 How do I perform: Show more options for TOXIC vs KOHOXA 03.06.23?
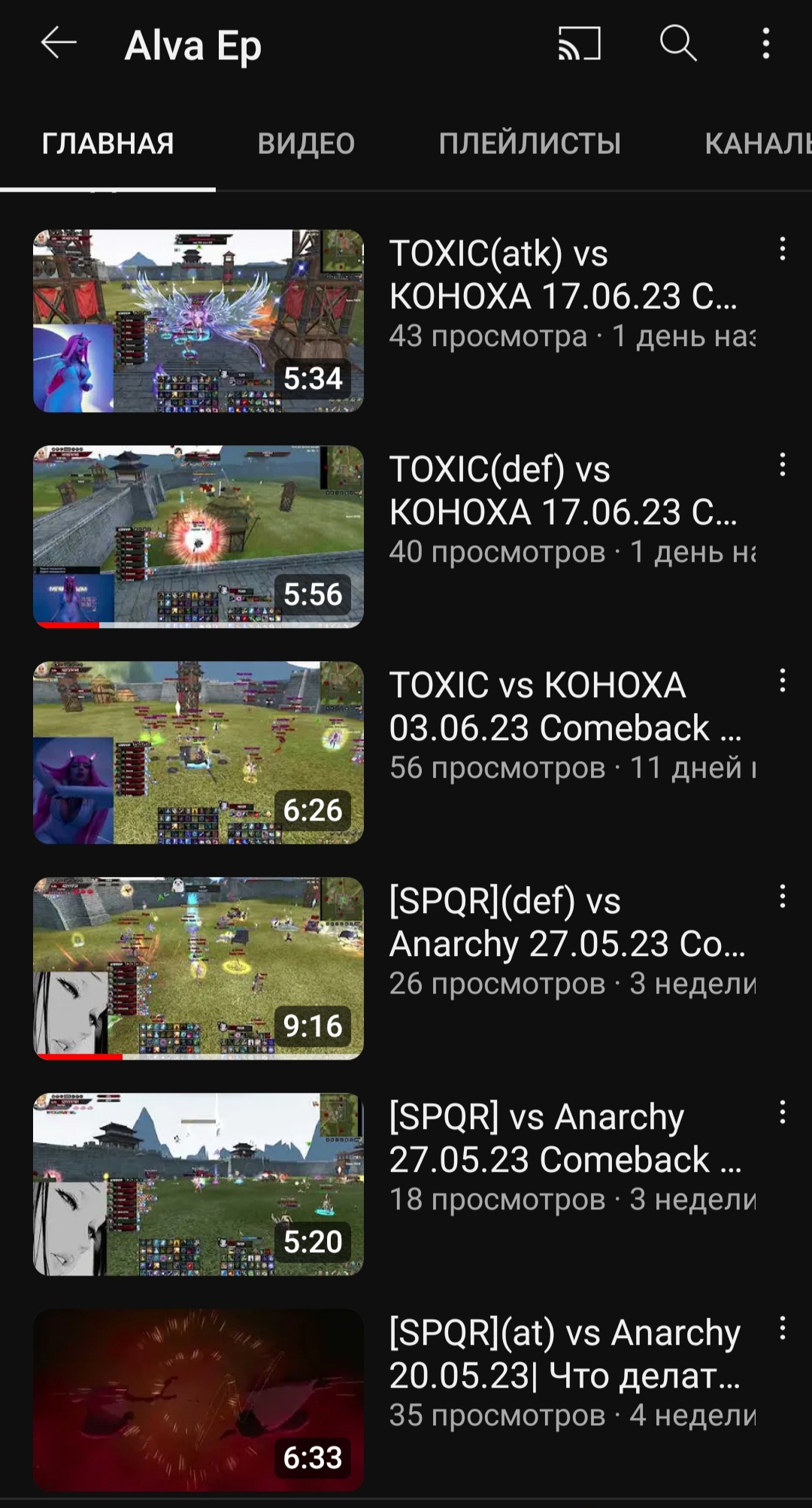click(782, 681)
